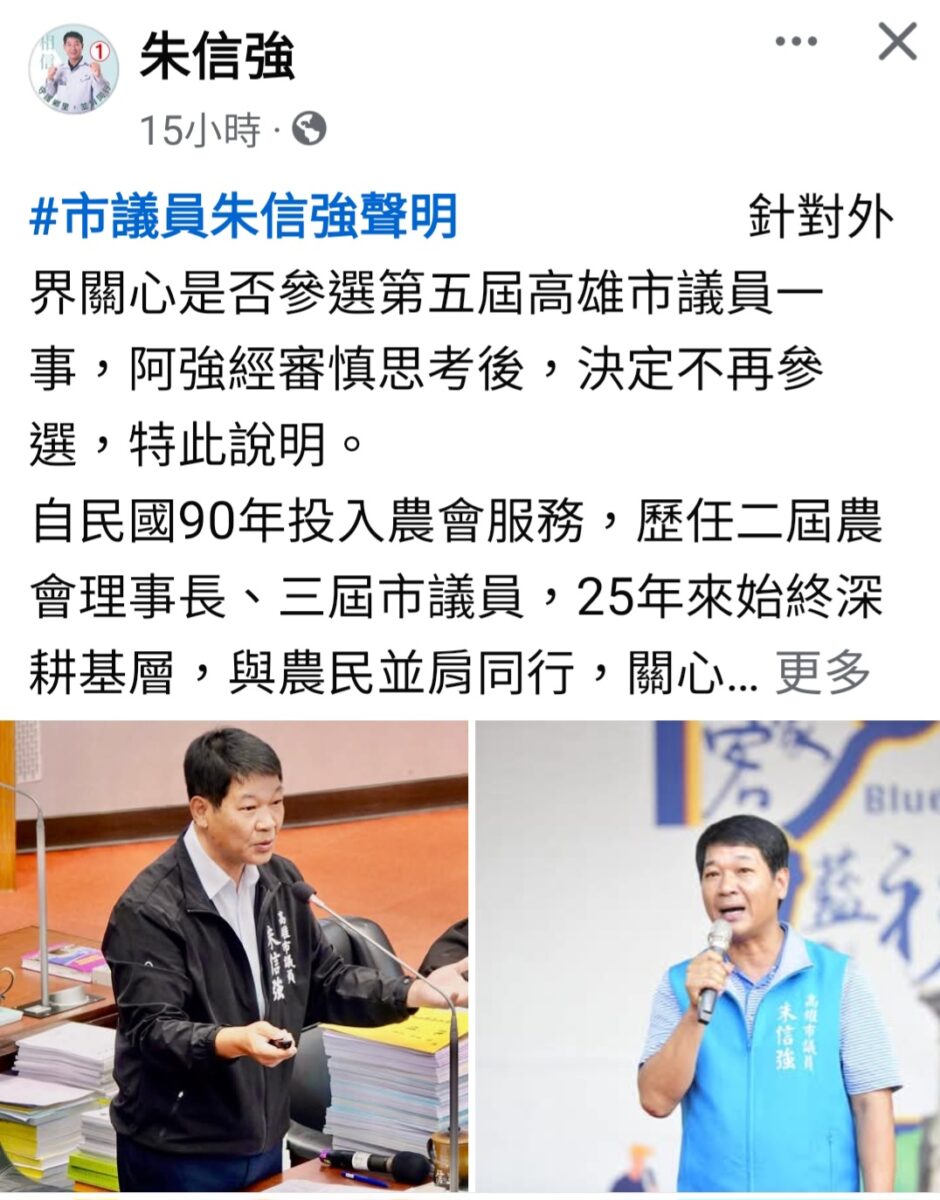The image size is (940, 1200).
Task: Open the photo with blue vest and microphone
Action: pyautogui.click(x=707, y=955)
